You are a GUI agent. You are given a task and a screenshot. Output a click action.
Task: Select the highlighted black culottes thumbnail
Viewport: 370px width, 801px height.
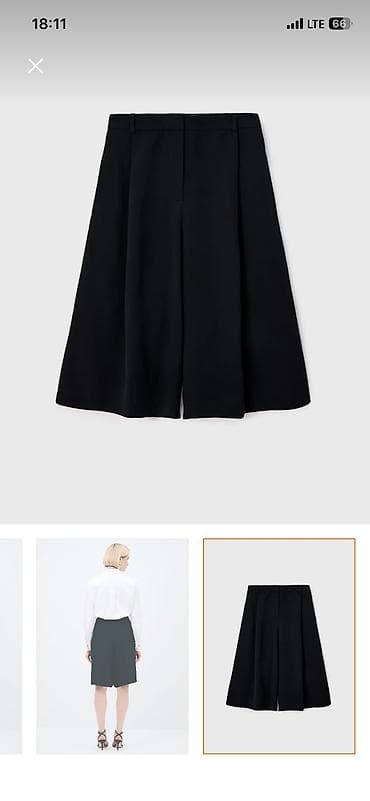click(x=279, y=646)
